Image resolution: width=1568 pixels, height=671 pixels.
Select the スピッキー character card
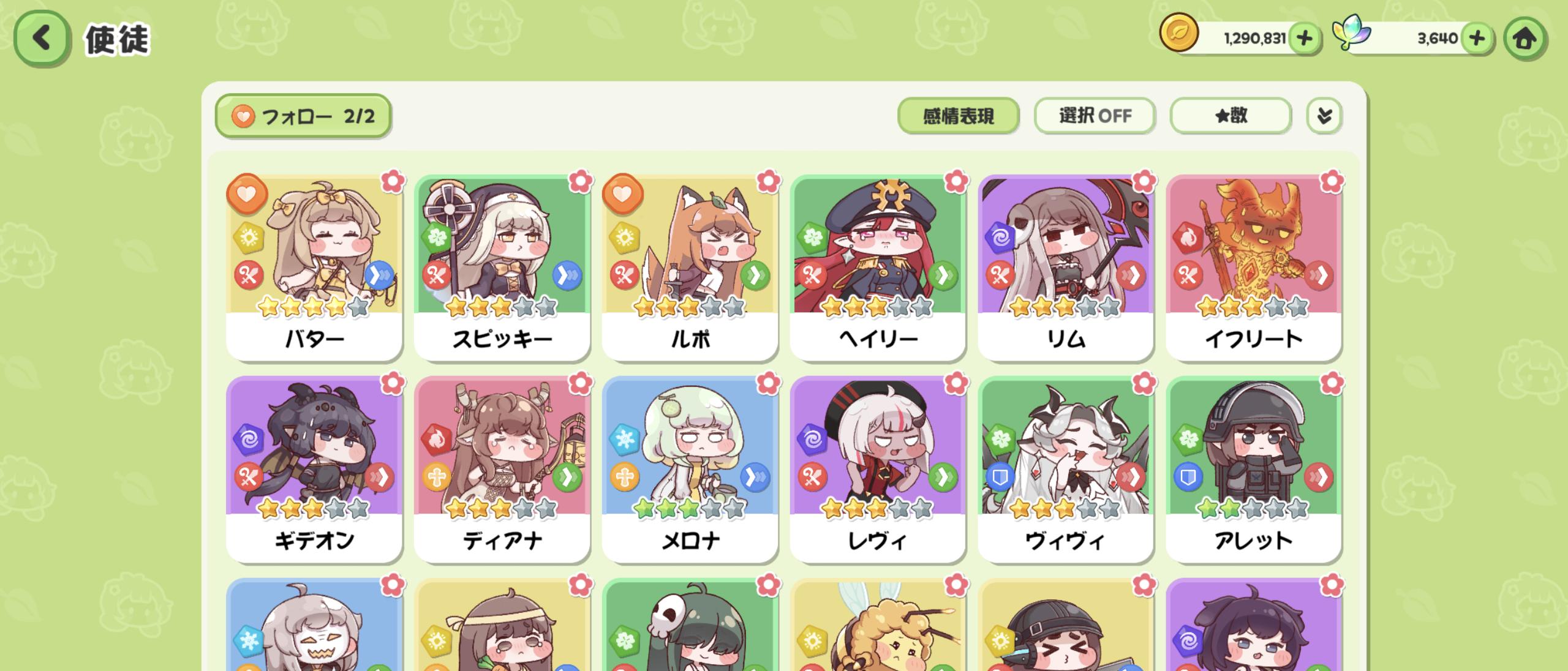click(502, 268)
